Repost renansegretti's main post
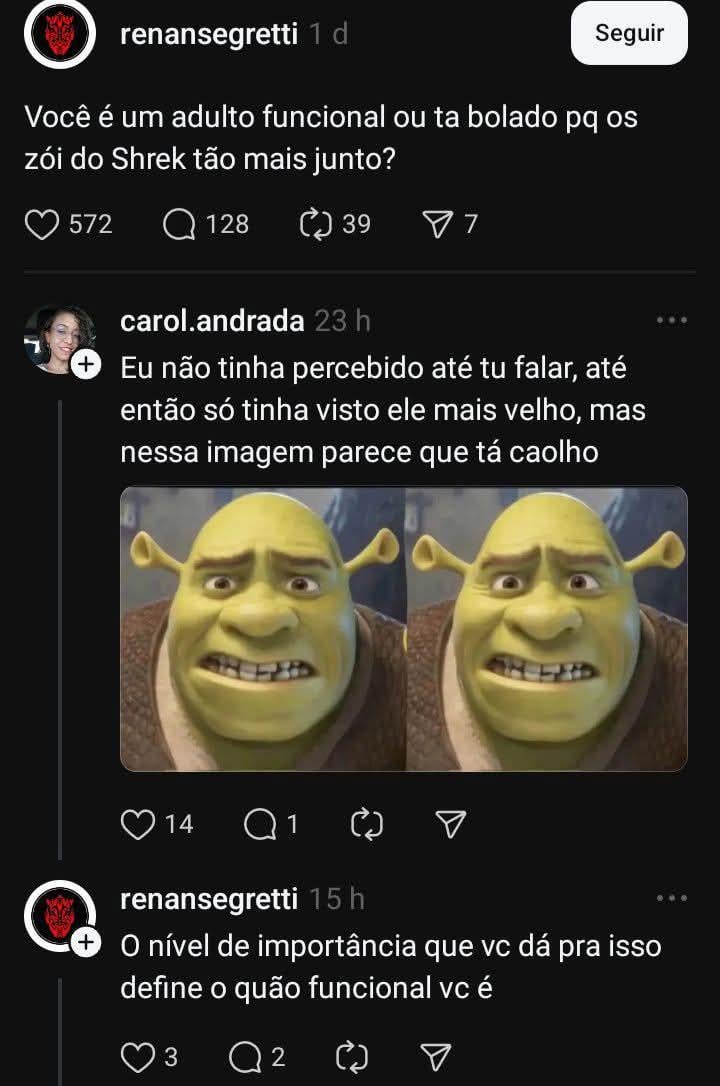 coord(314,224)
